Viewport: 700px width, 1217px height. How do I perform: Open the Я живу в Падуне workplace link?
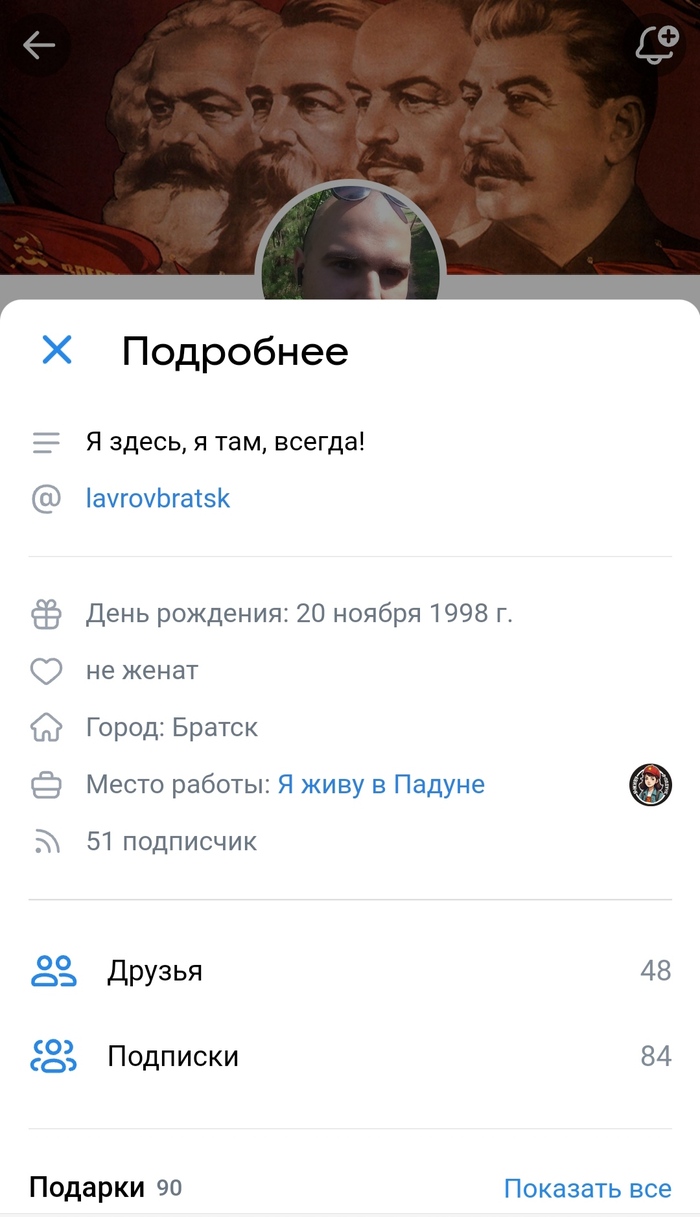click(381, 784)
